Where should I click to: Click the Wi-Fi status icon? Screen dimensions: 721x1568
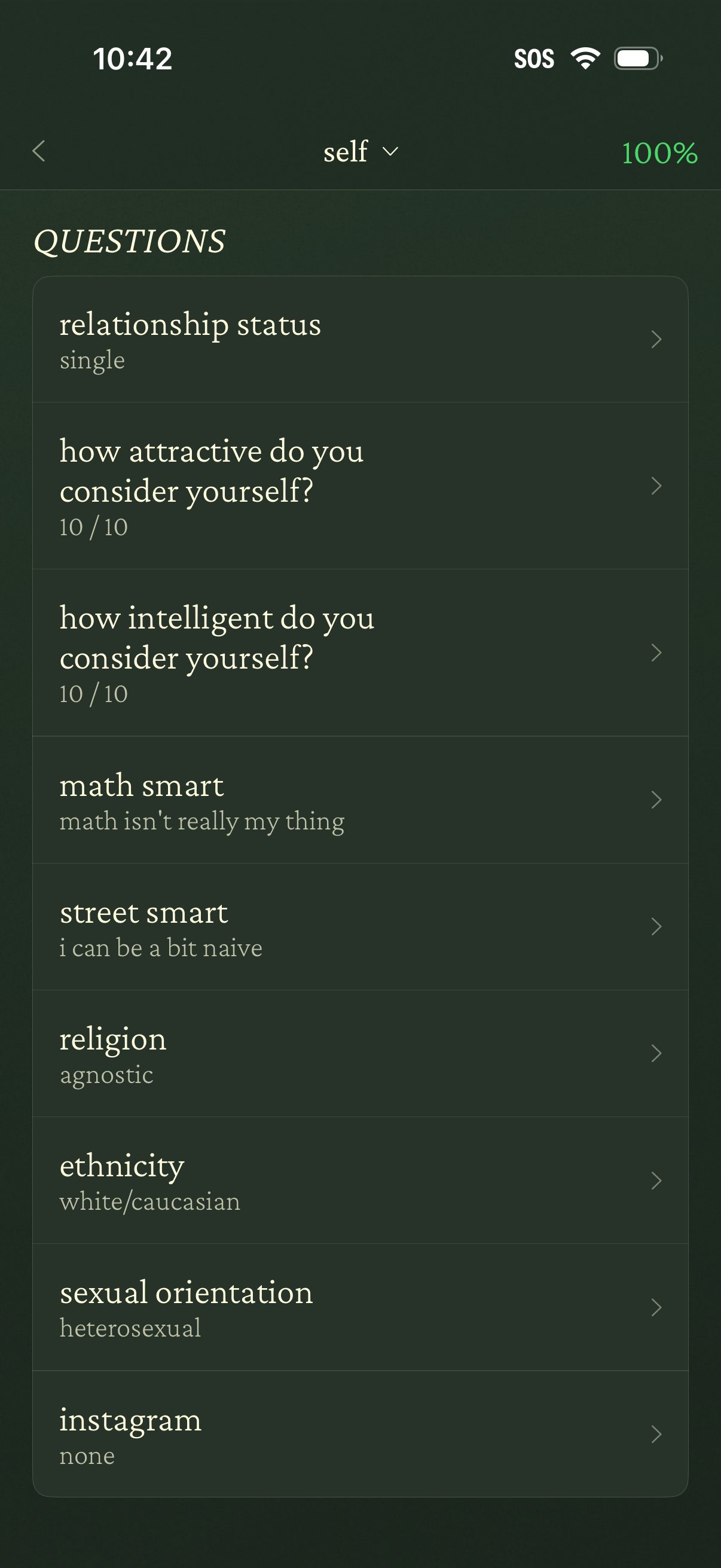coord(583,58)
